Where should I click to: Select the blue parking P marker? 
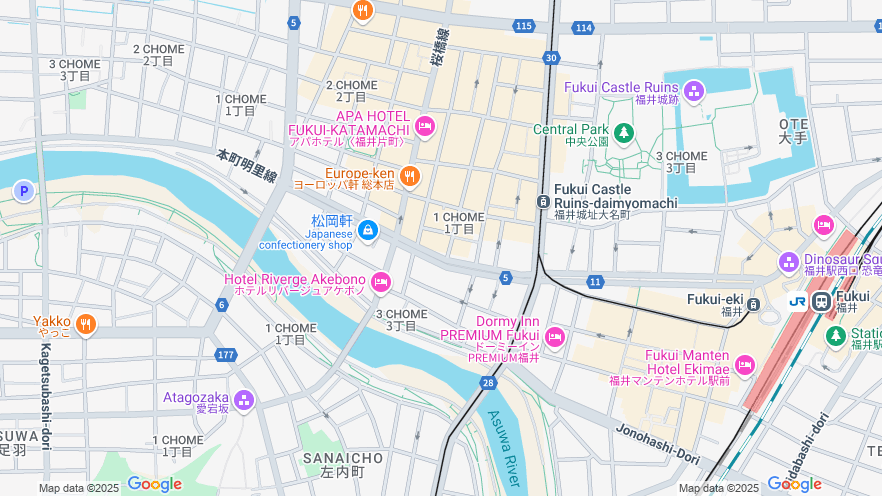click(x=23, y=190)
